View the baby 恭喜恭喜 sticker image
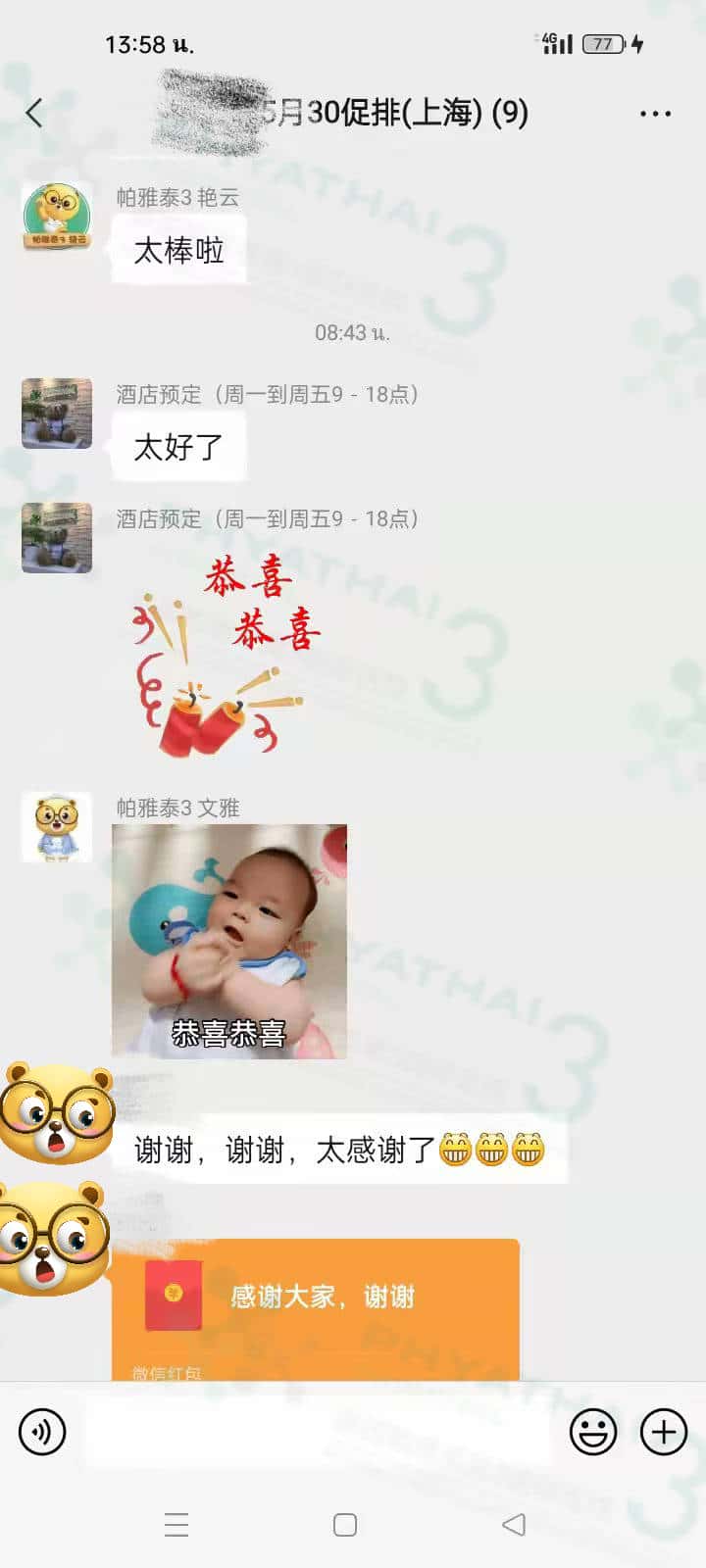The width and height of the screenshot is (706, 1568). (229, 941)
